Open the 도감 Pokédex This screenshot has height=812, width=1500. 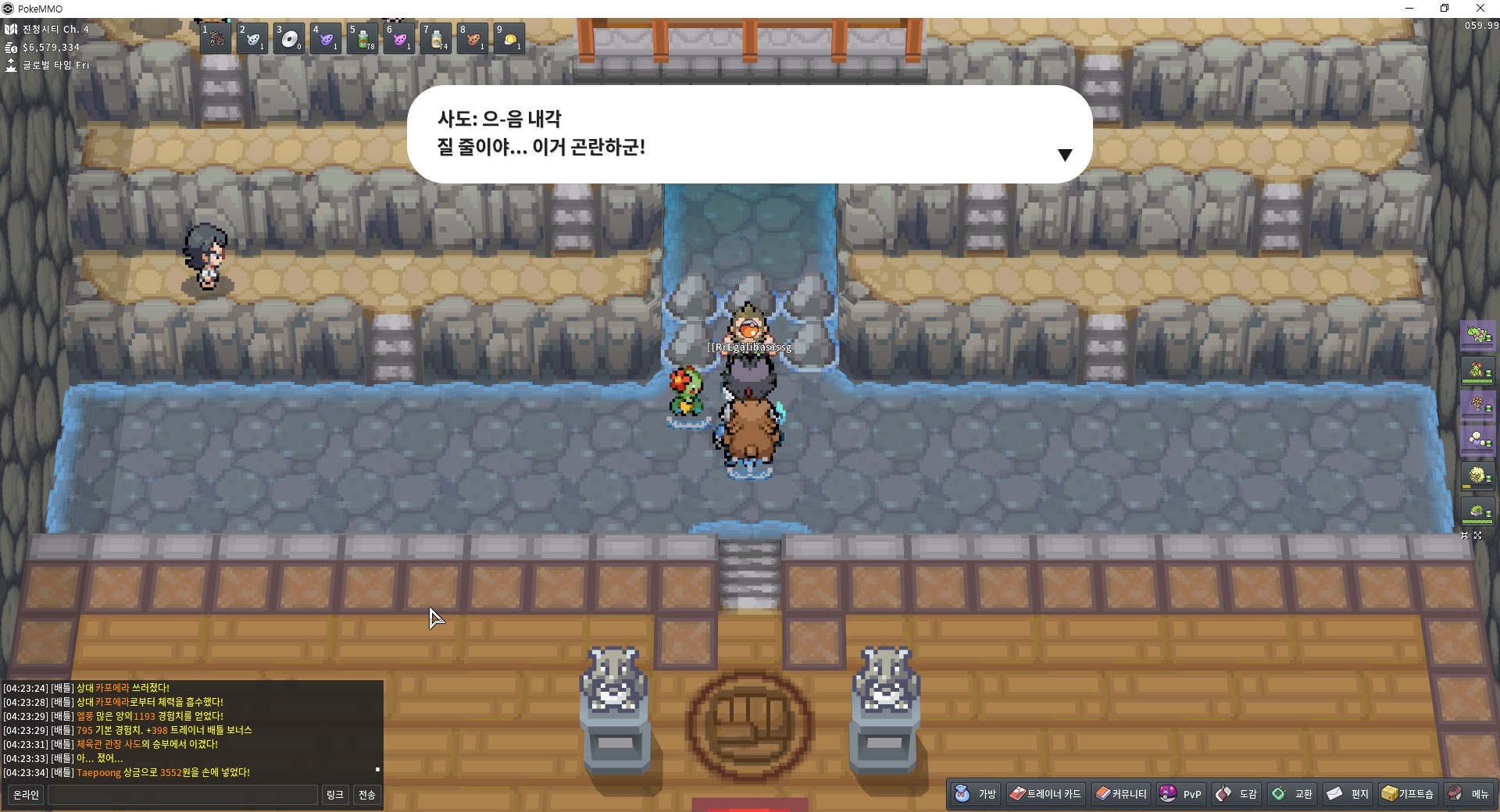coord(1237,793)
